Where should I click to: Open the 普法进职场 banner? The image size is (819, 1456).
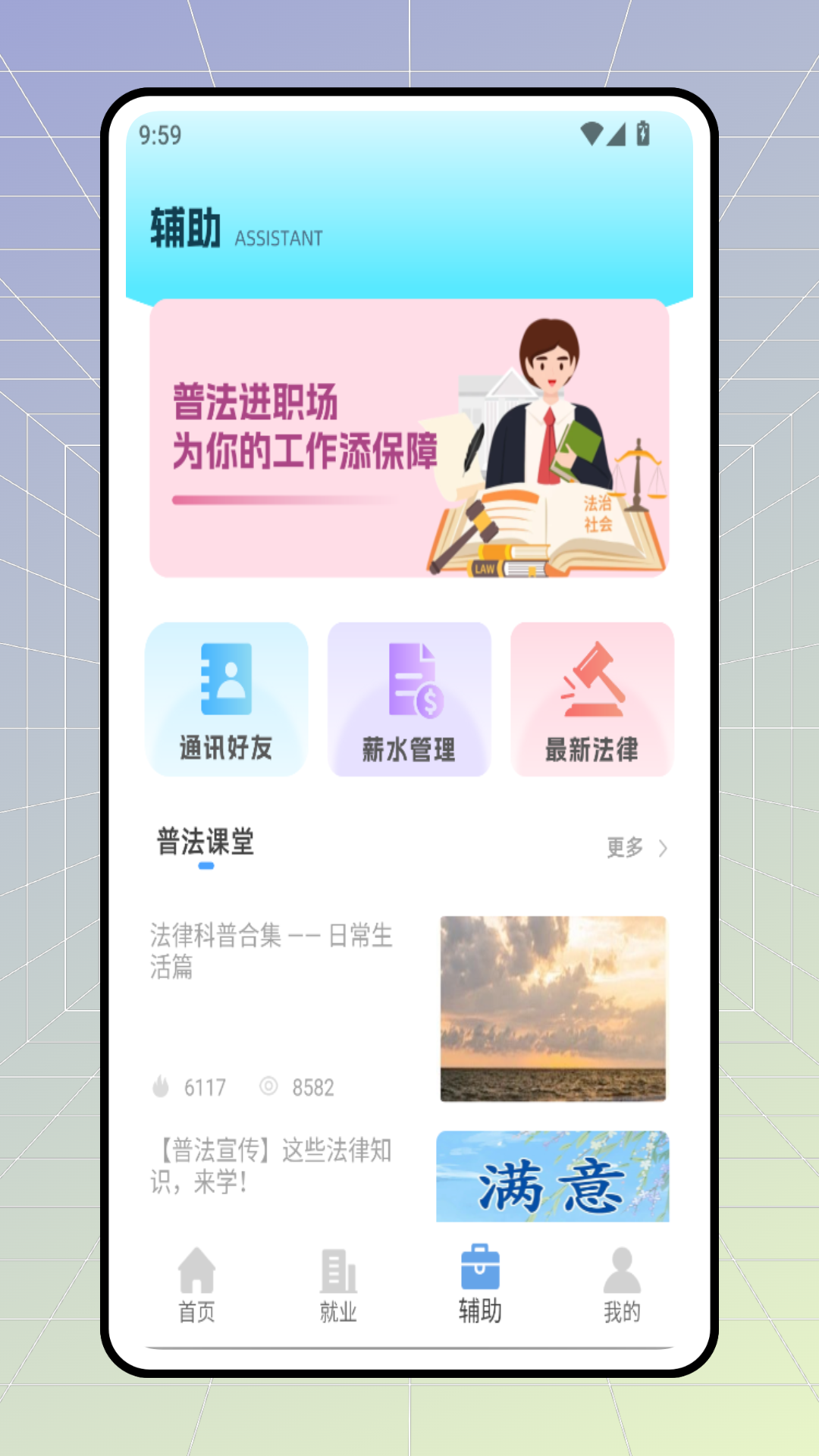(x=409, y=438)
